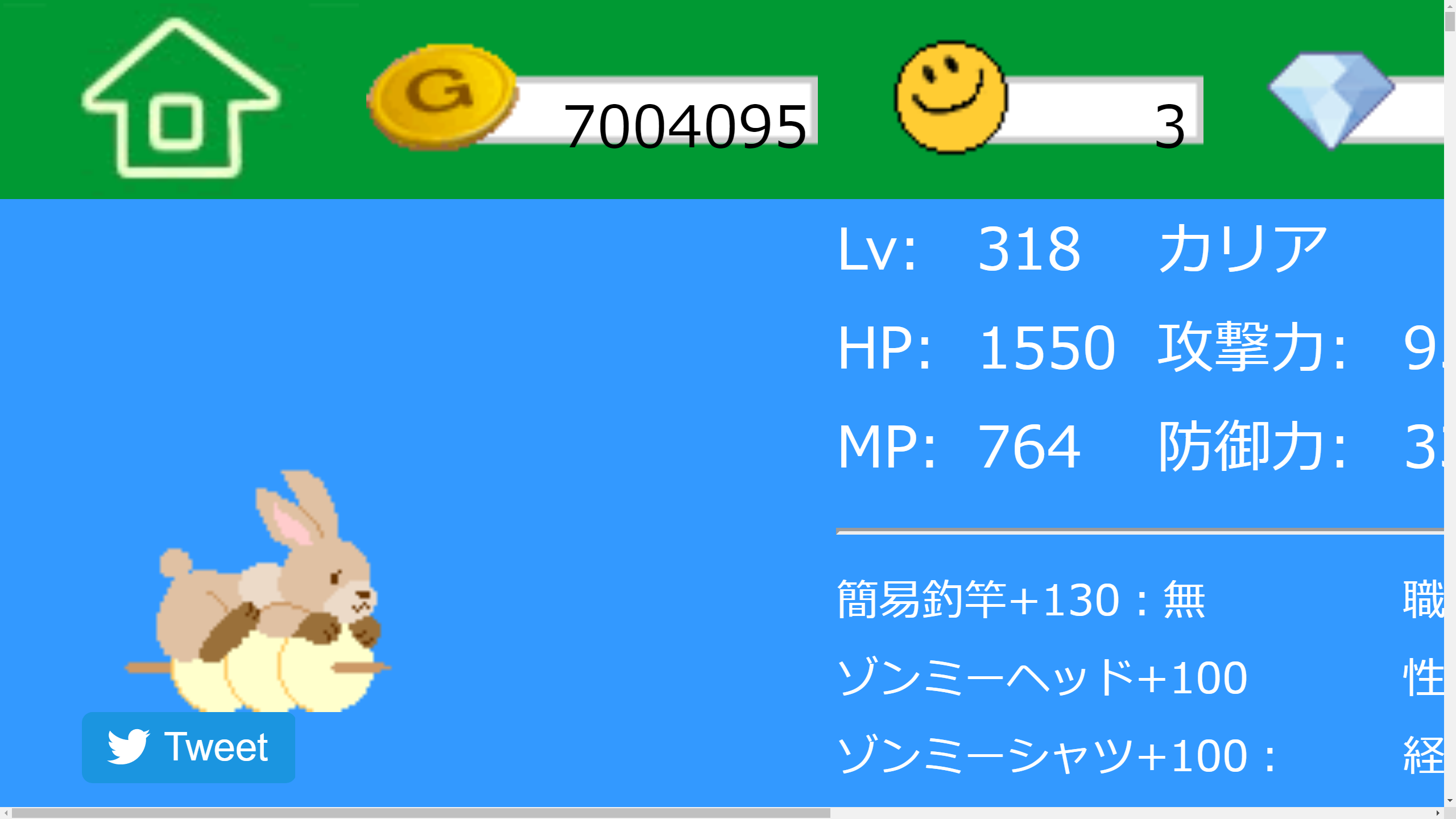Tap the diamond gem icon
The width and height of the screenshot is (1456, 819).
coord(1331,98)
